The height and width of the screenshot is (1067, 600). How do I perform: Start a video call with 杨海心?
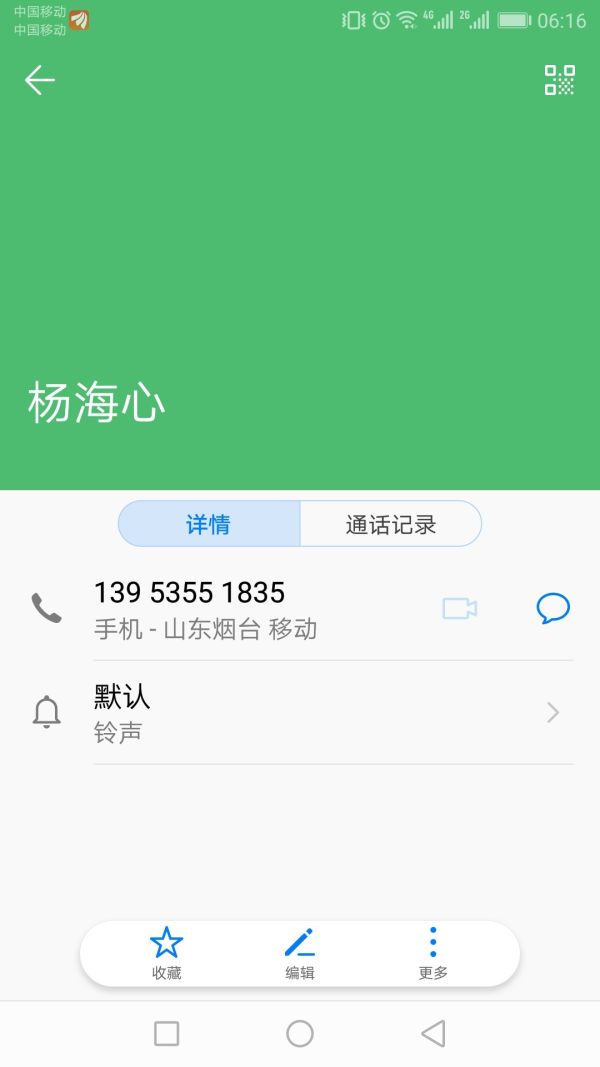(x=459, y=608)
